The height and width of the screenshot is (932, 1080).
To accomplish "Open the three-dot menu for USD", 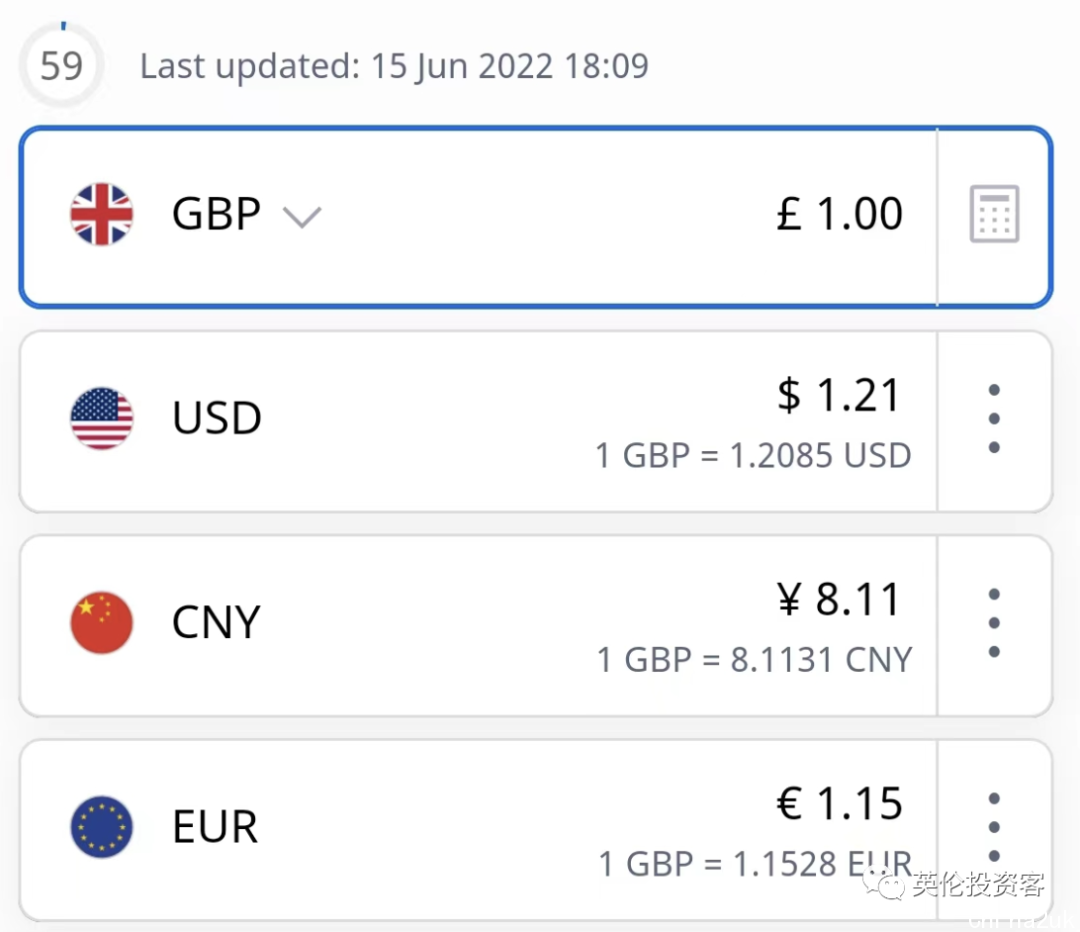I will point(994,419).
